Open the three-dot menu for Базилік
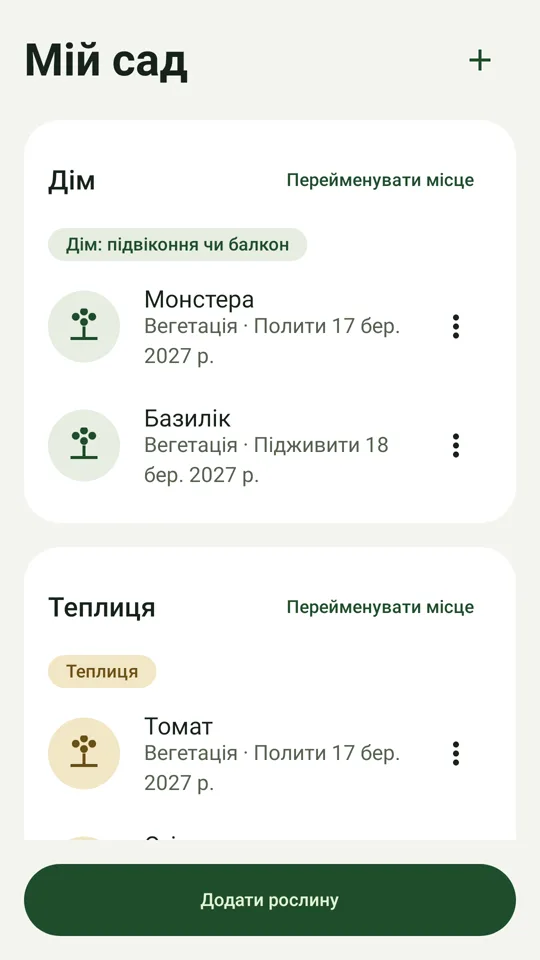This screenshot has height=960, width=540. tap(456, 445)
